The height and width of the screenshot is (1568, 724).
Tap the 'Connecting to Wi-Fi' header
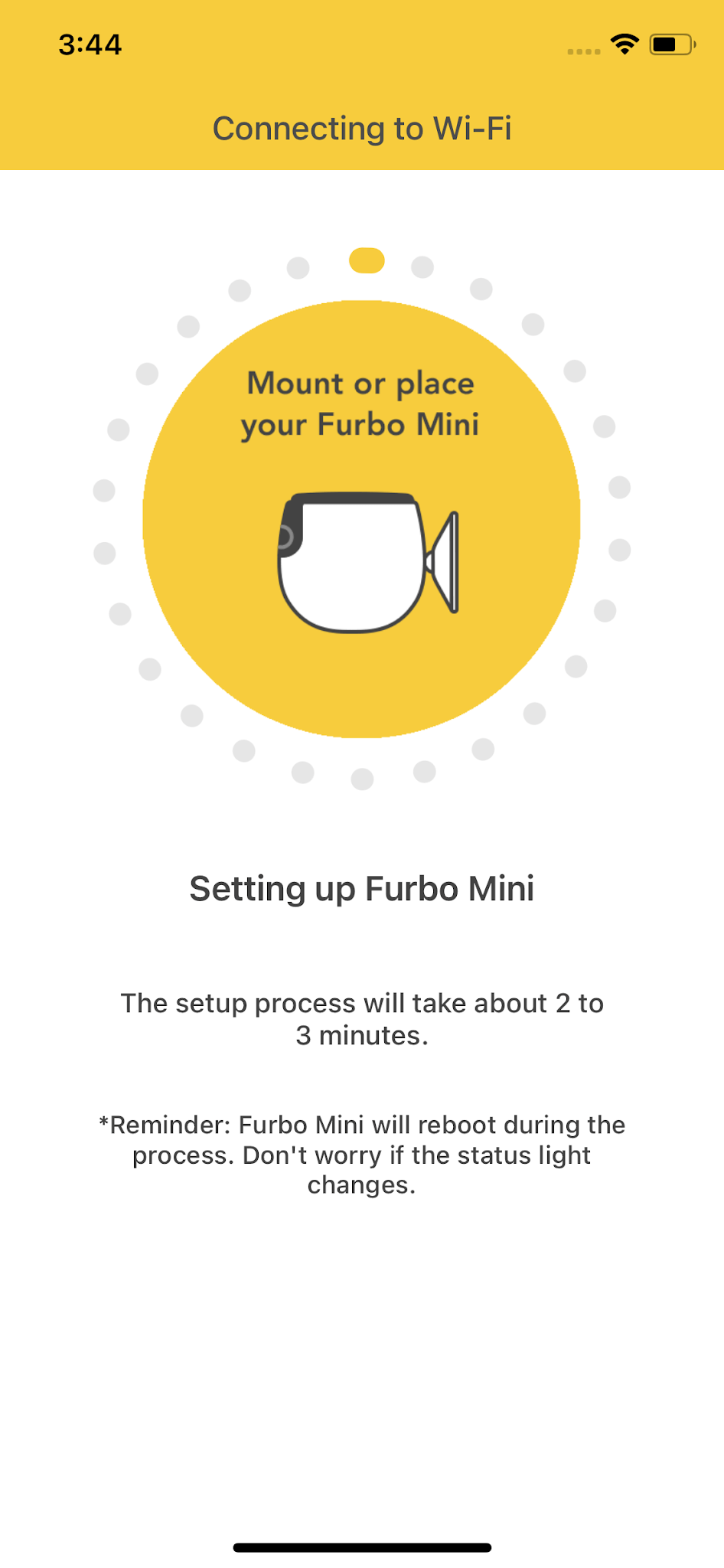(362, 129)
